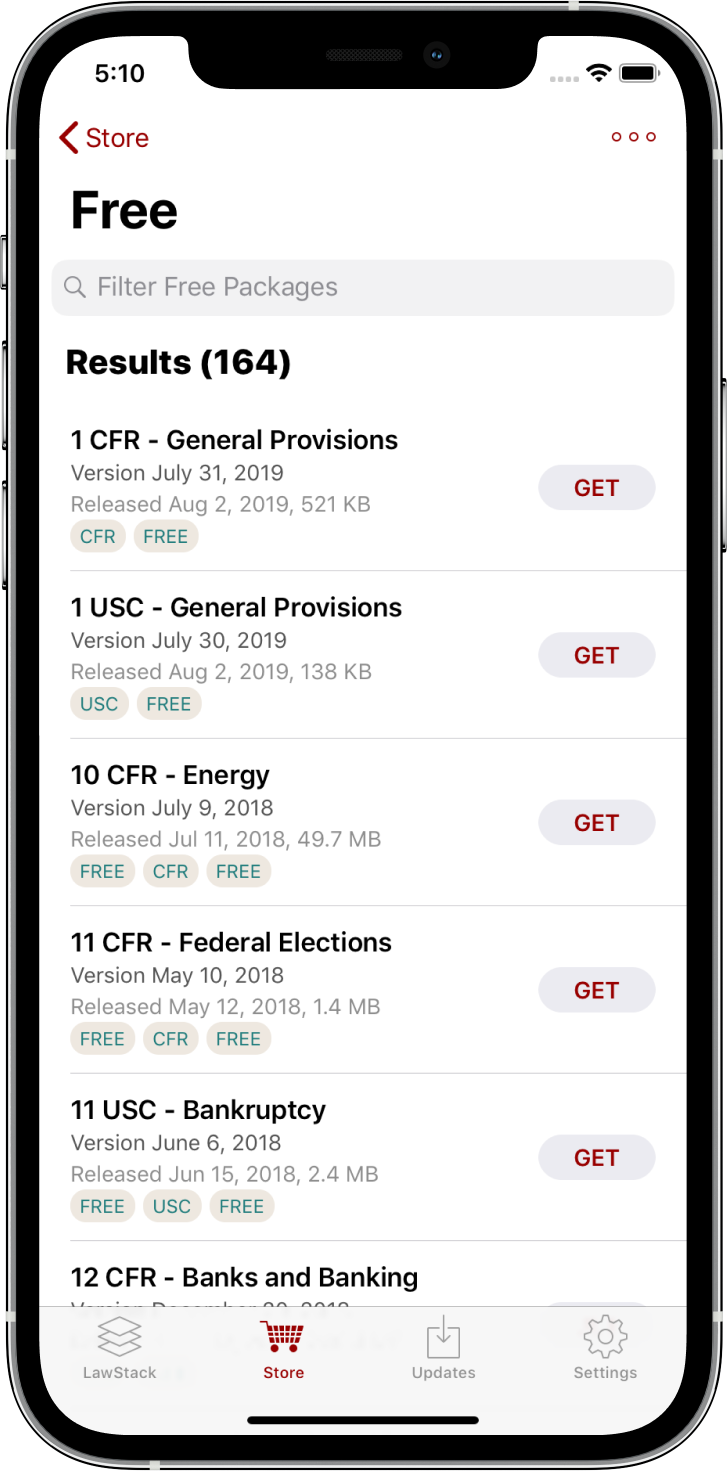Download the 10 CFR - Energy package

[x=597, y=823]
